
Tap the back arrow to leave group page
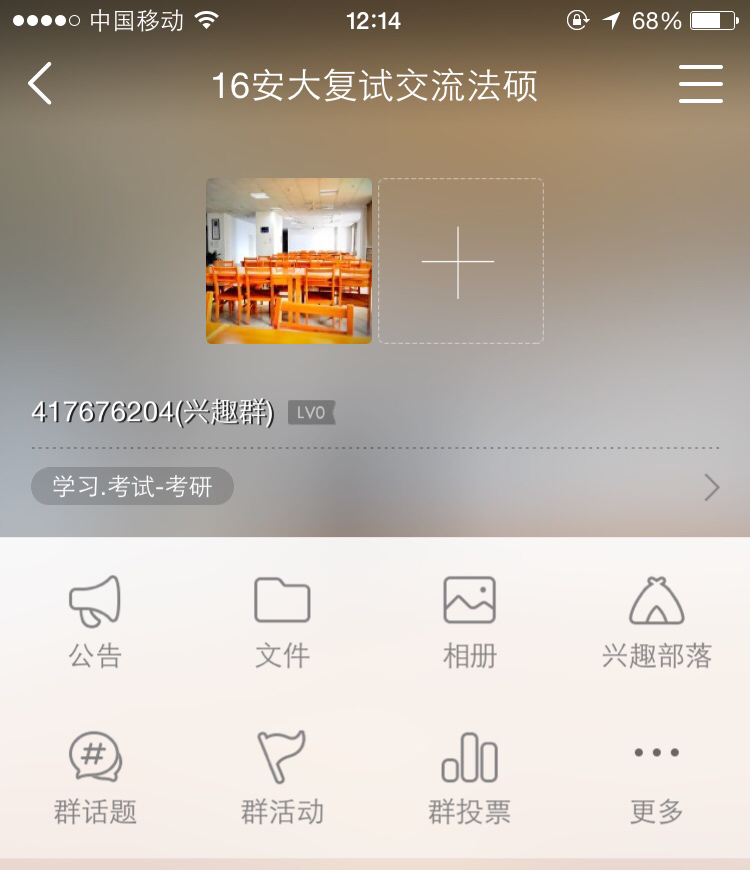pos(40,84)
